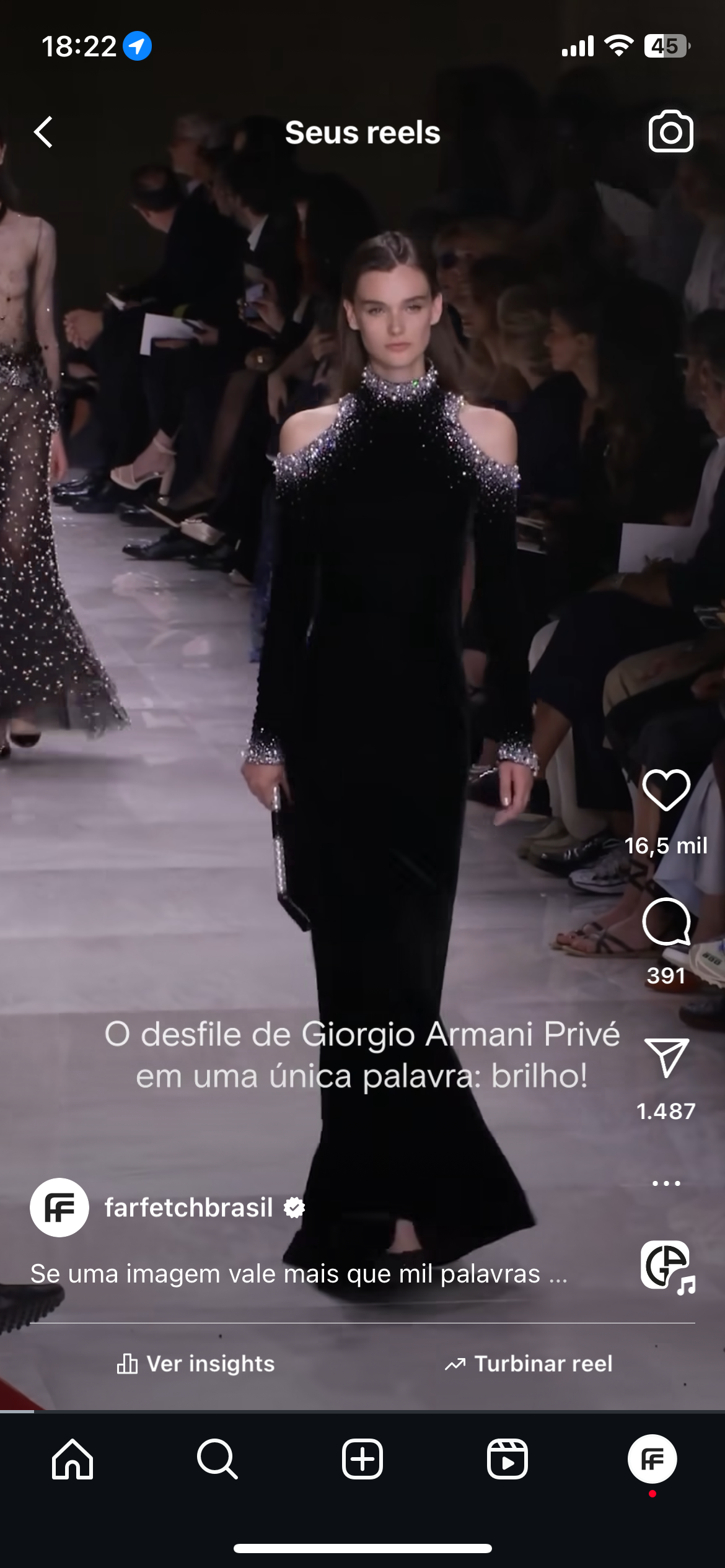Like this reel with the heart icon
The height and width of the screenshot is (1568, 725).
pos(666,790)
